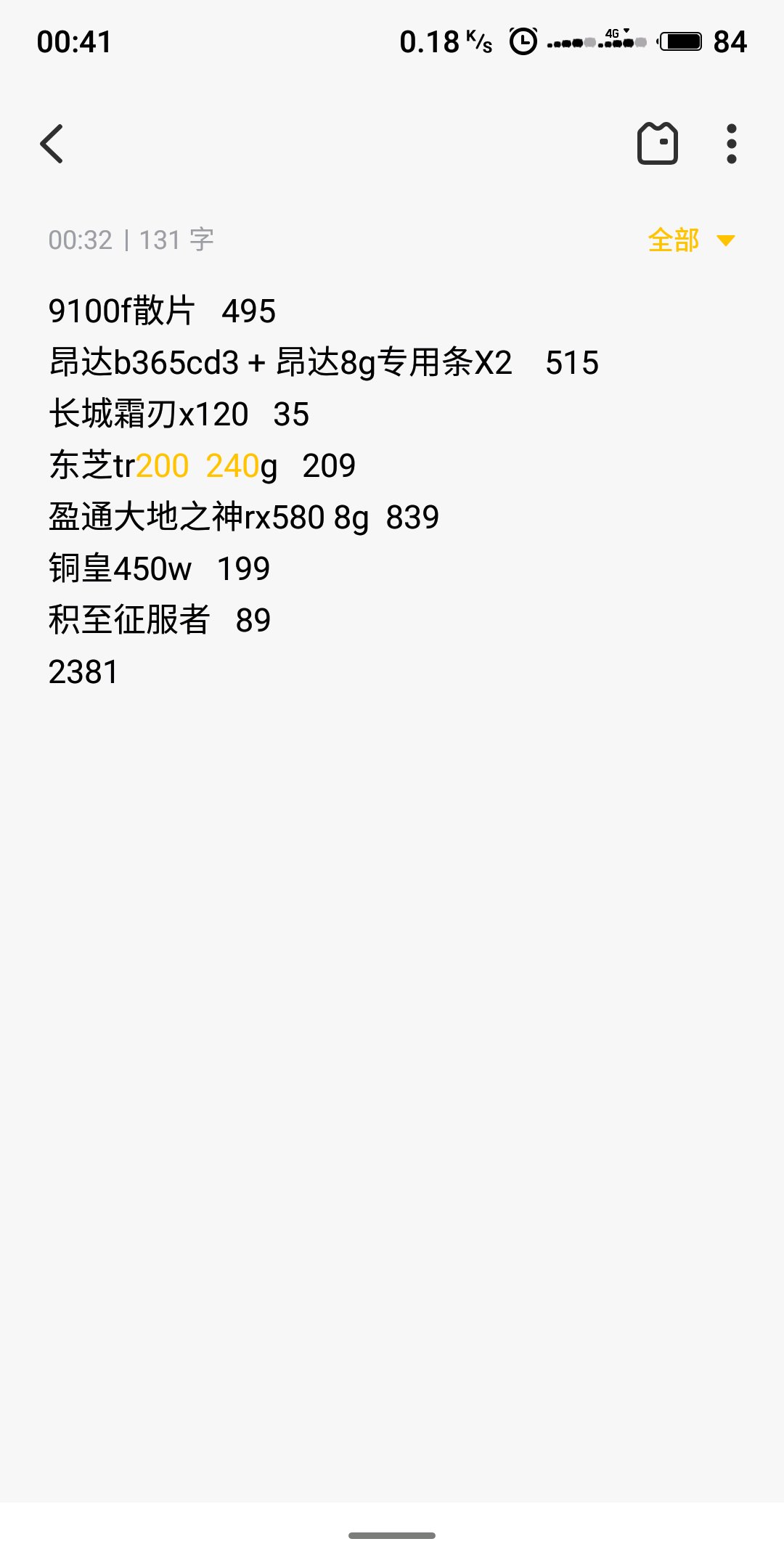The height and width of the screenshot is (1568, 784).
Task: Go back to the notes list
Action: pyautogui.click(x=52, y=144)
